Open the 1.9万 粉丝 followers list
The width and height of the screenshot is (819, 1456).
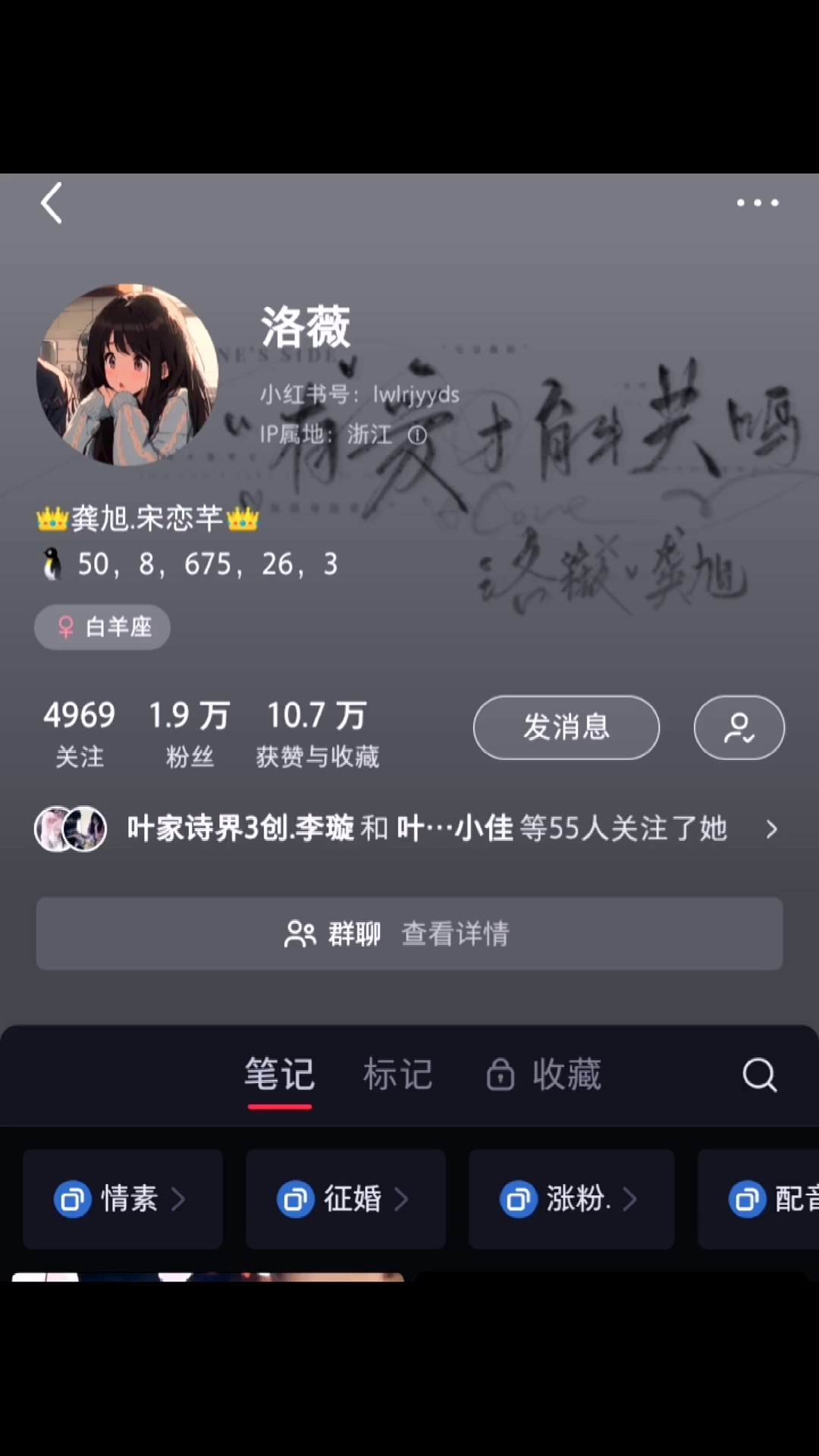pyautogui.click(x=189, y=733)
